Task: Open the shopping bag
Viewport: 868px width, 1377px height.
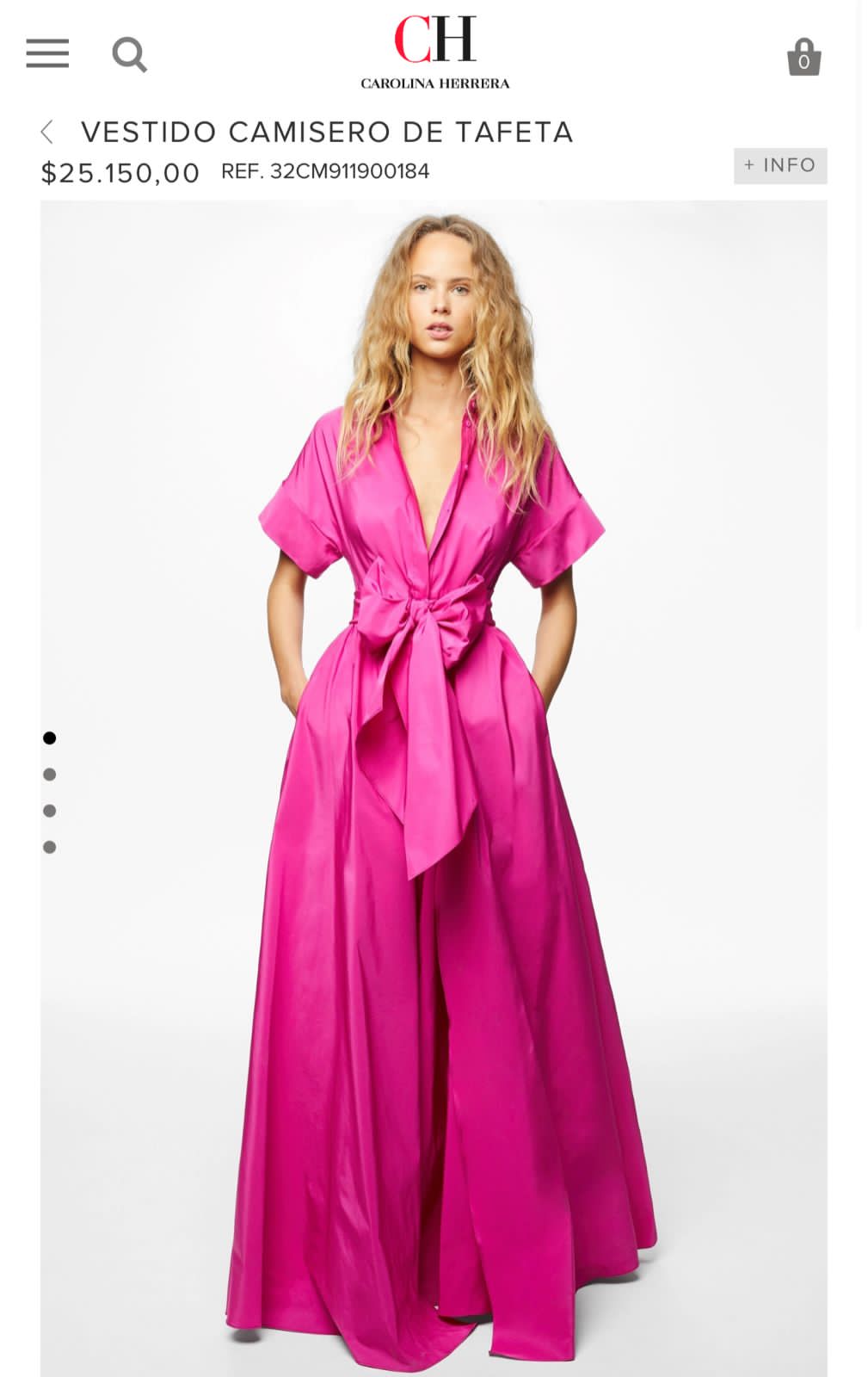Action: 803,58
